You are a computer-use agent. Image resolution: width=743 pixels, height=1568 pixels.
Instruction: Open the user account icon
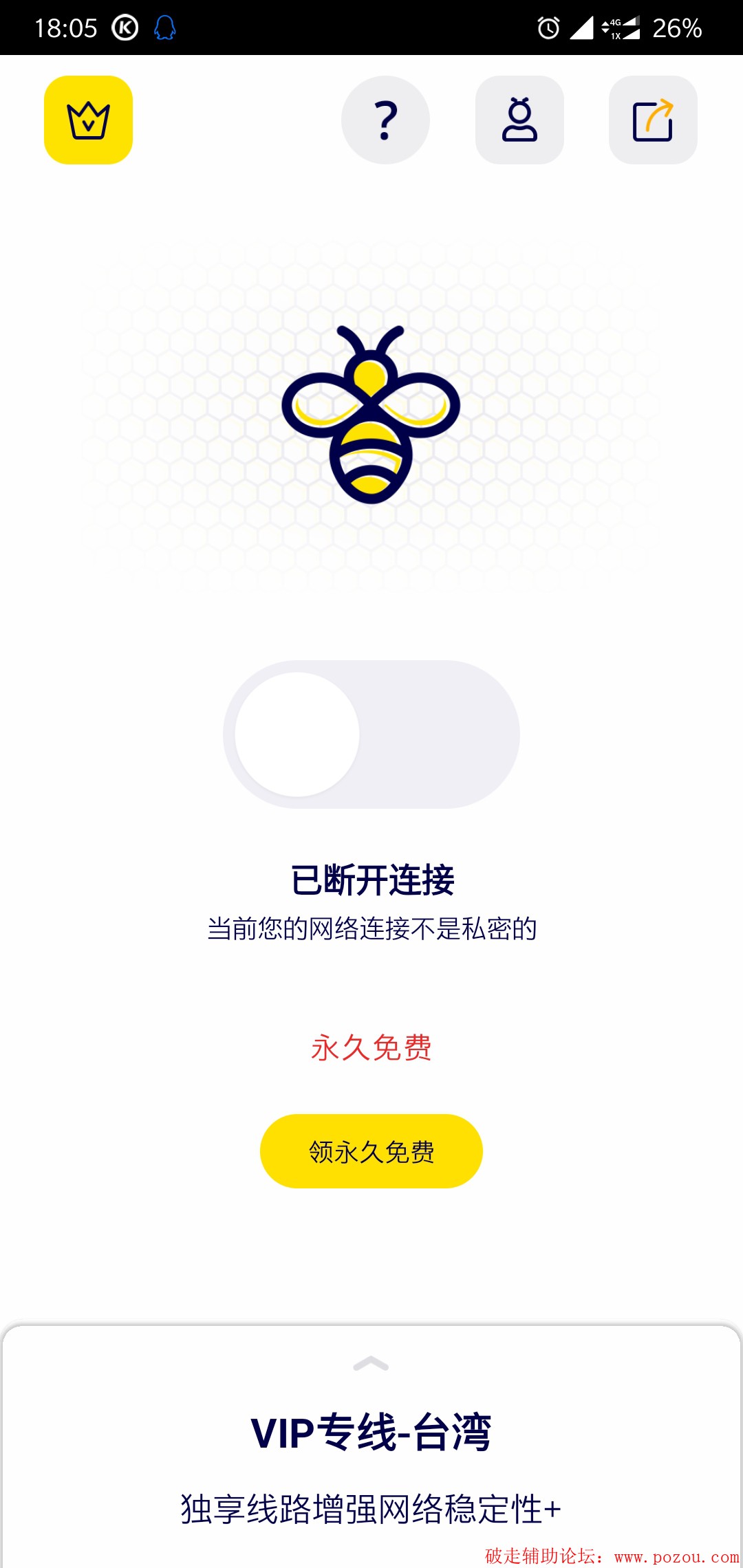pyautogui.click(x=519, y=120)
